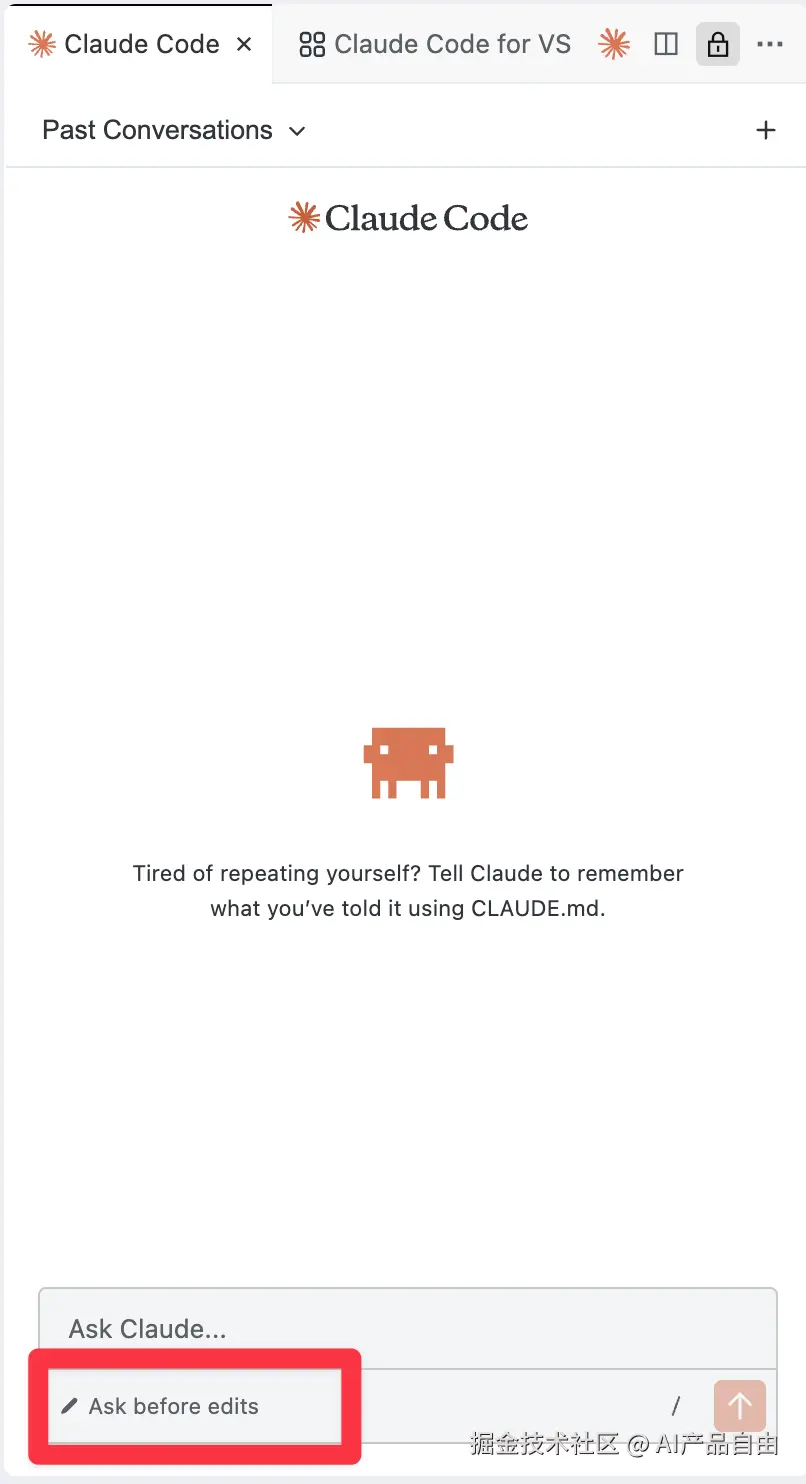The height and width of the screenshot is (1484, 806).
Task: Toggle the lock group icon
Action: click(x=717, y=44)
